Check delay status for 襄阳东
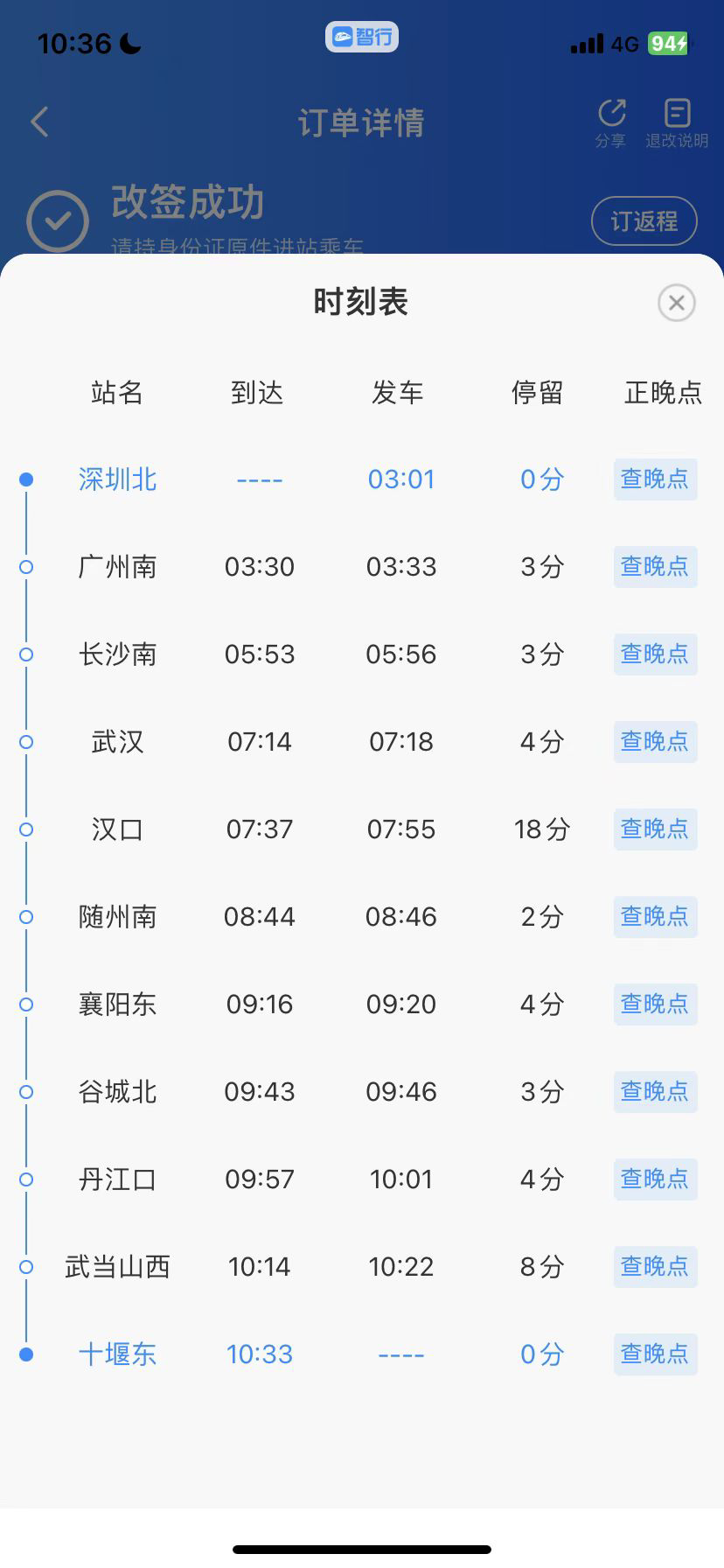This screenshot has width=724, height=1568. pos(655,1004)
